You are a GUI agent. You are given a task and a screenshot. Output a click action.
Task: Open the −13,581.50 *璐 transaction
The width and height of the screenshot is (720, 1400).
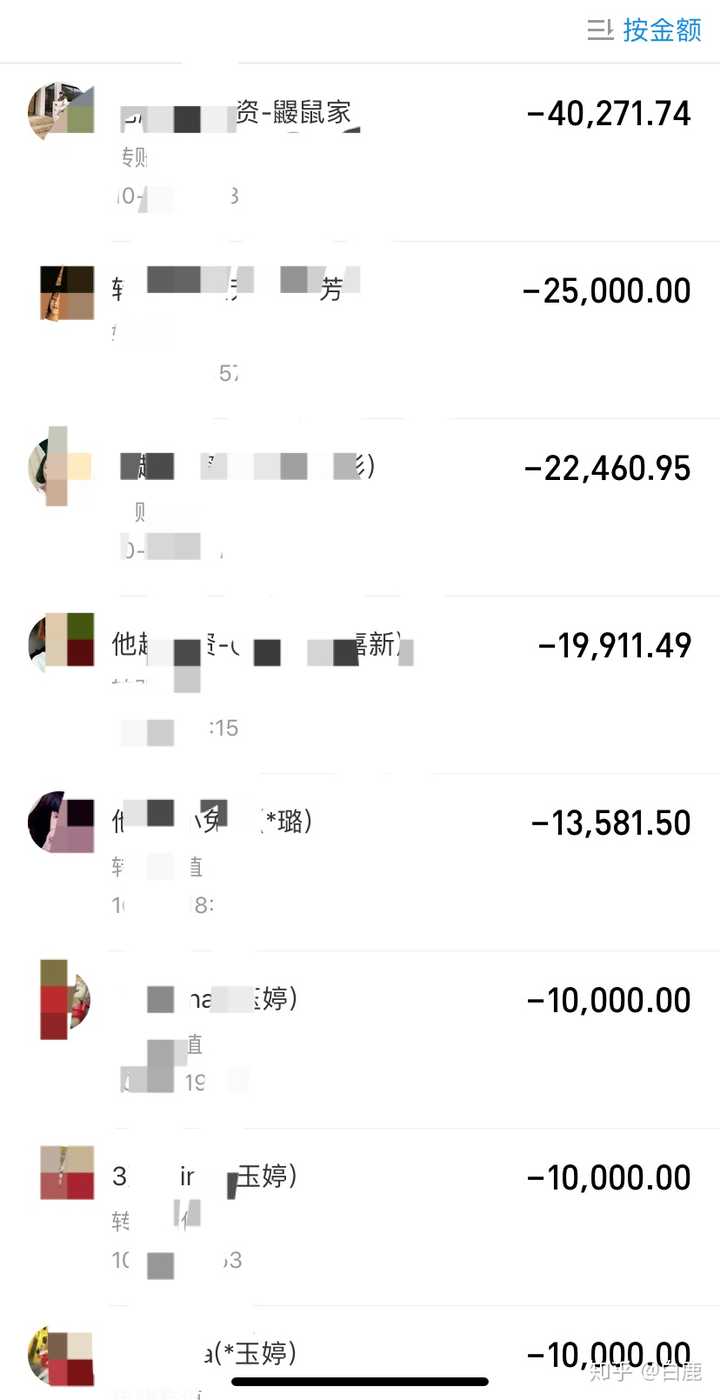tap(360, 850)
